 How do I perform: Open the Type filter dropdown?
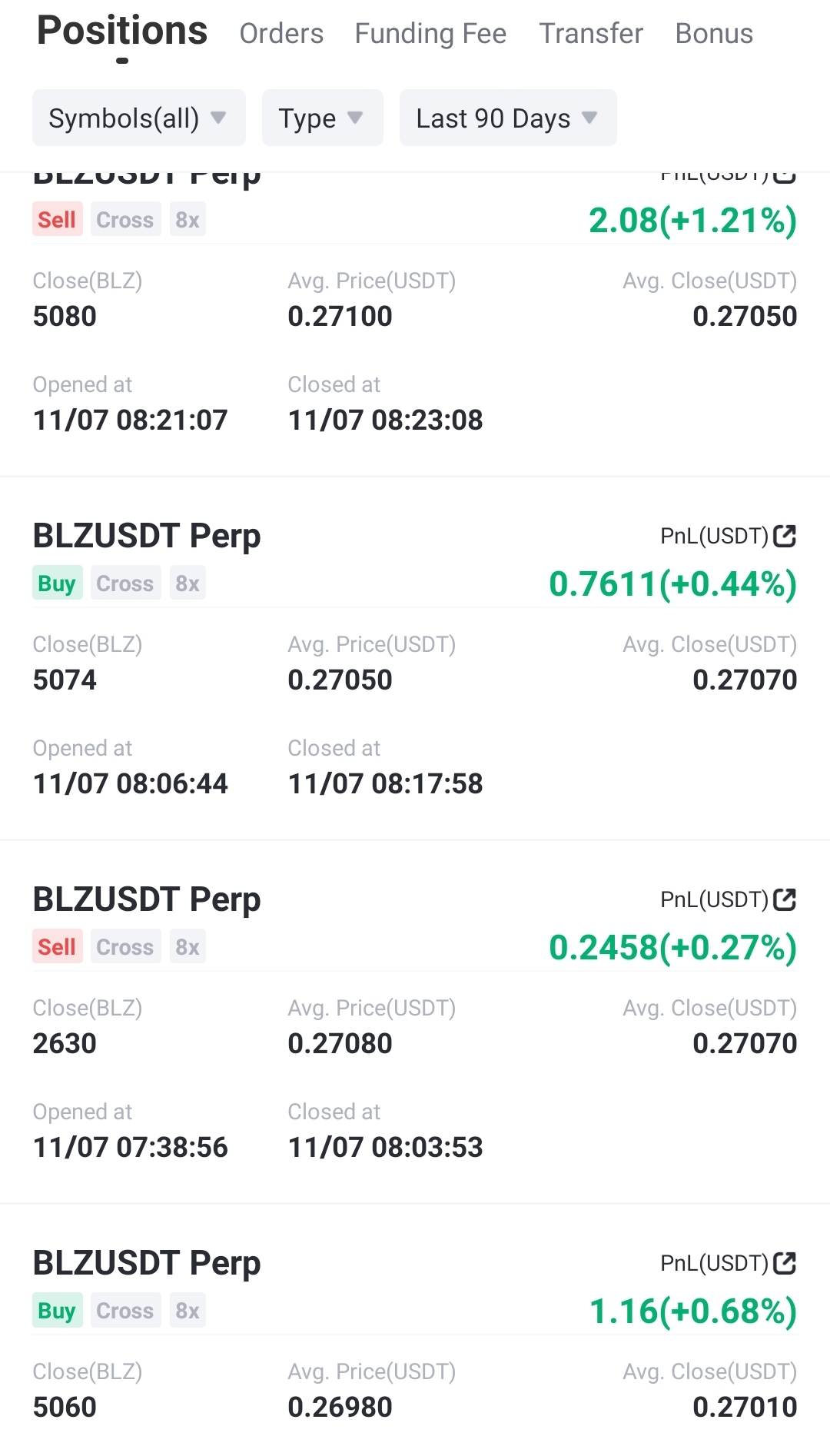pyautogui.click(x=322, y=118)
